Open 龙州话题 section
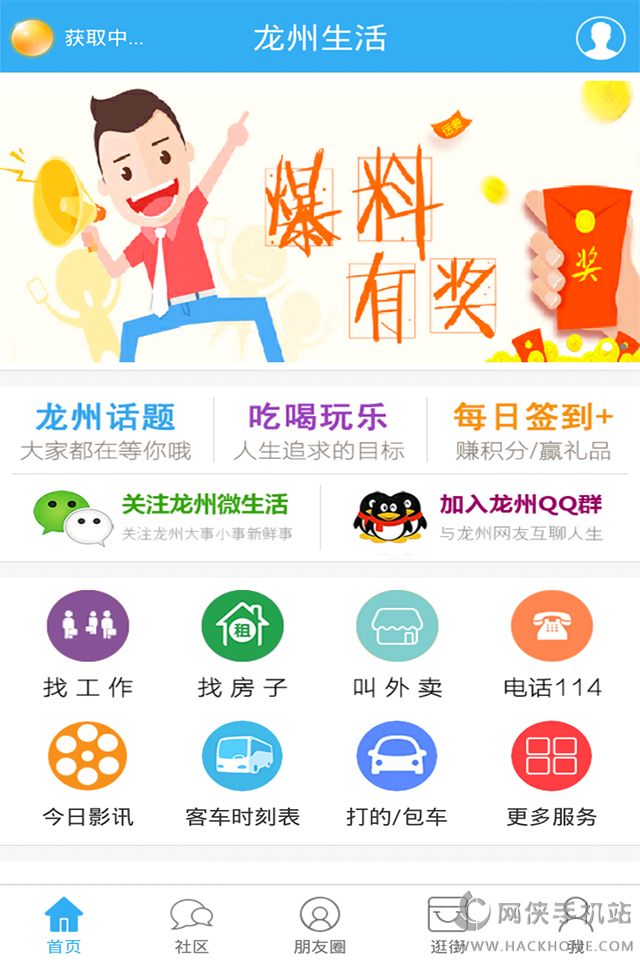This screenshot has height=960, width=640. (x=105, y=430)
